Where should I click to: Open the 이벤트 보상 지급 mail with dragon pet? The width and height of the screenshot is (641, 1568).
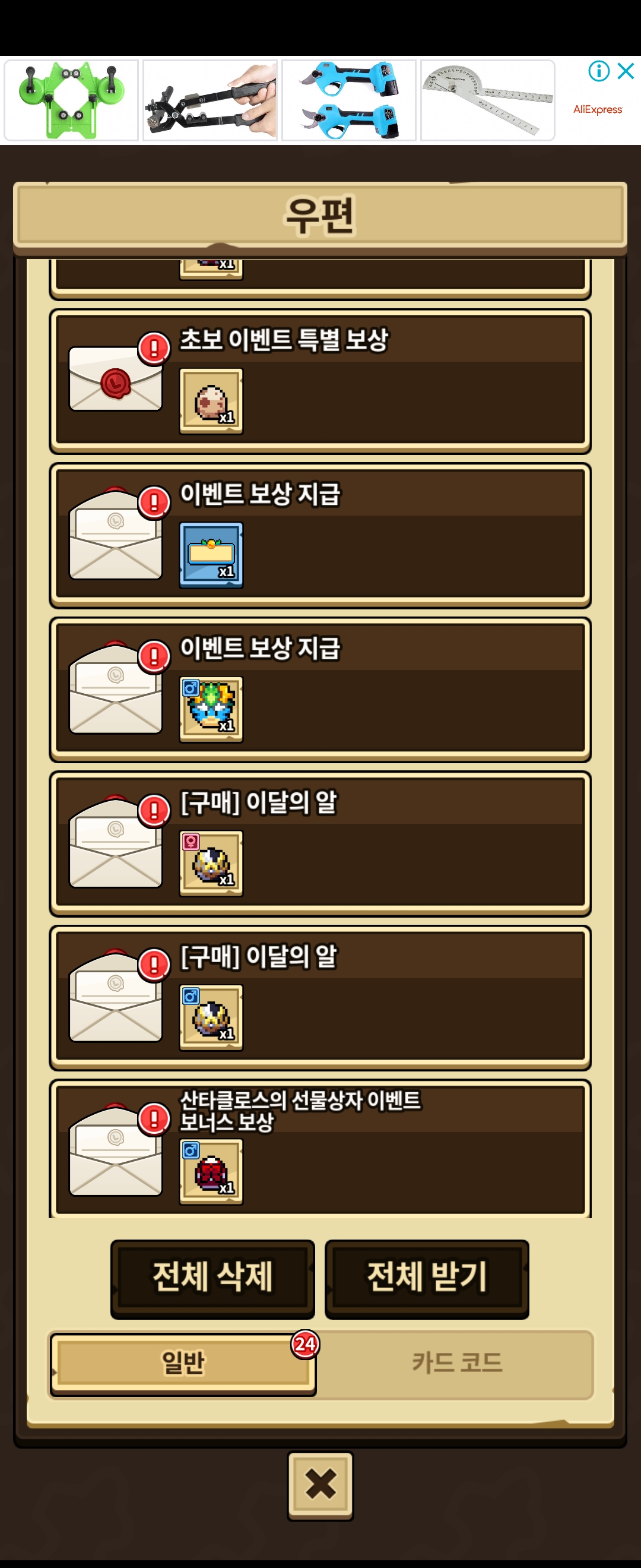click(320, 690)
